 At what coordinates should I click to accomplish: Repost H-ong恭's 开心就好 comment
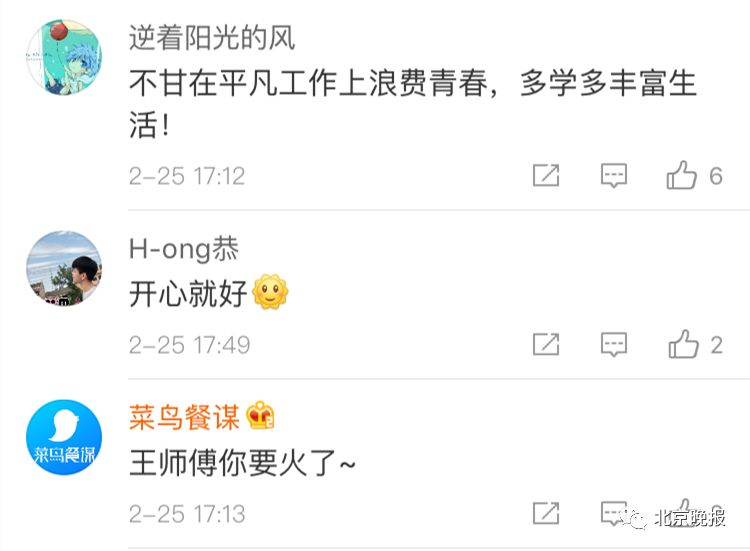[545, 345]
